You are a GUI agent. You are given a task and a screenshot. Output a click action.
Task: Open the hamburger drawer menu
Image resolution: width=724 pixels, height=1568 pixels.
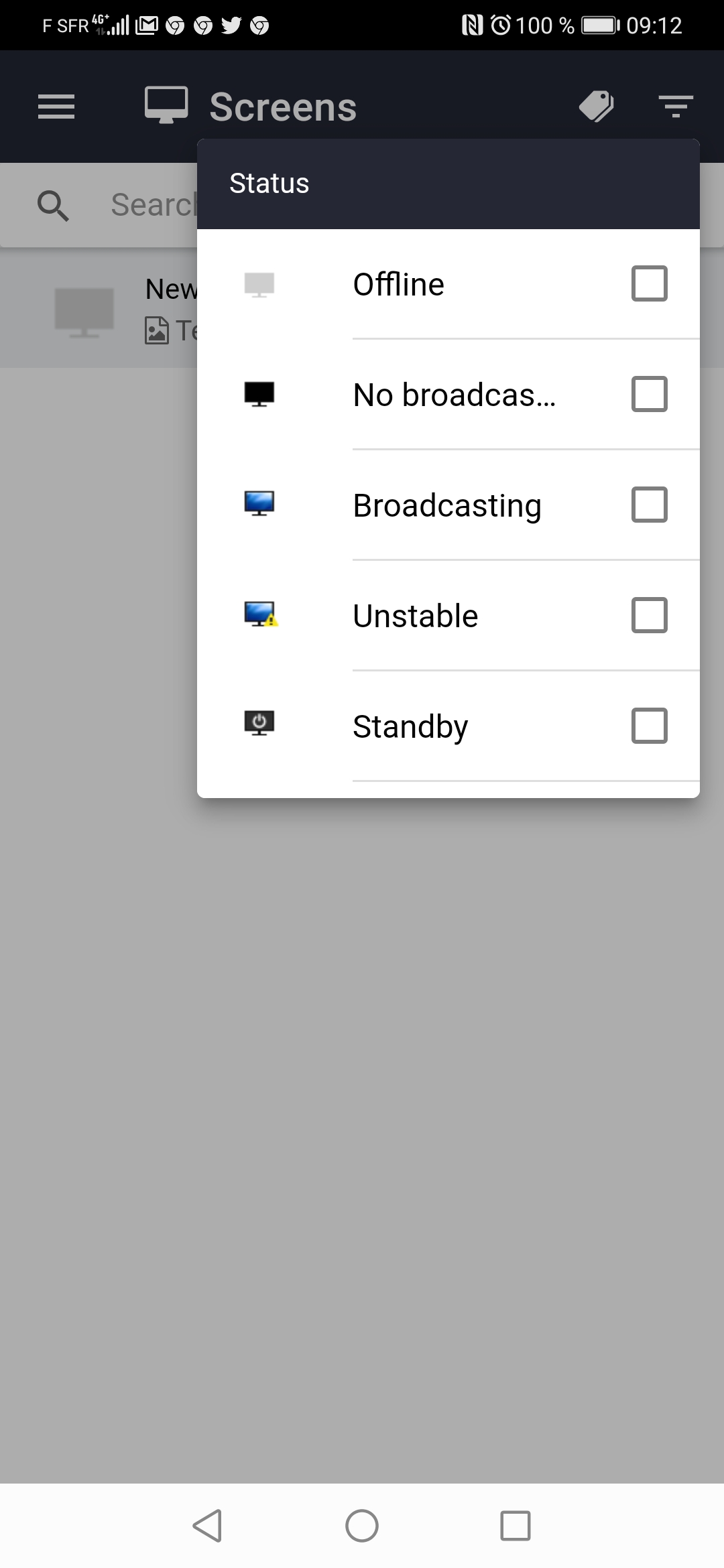click(56, 107)
